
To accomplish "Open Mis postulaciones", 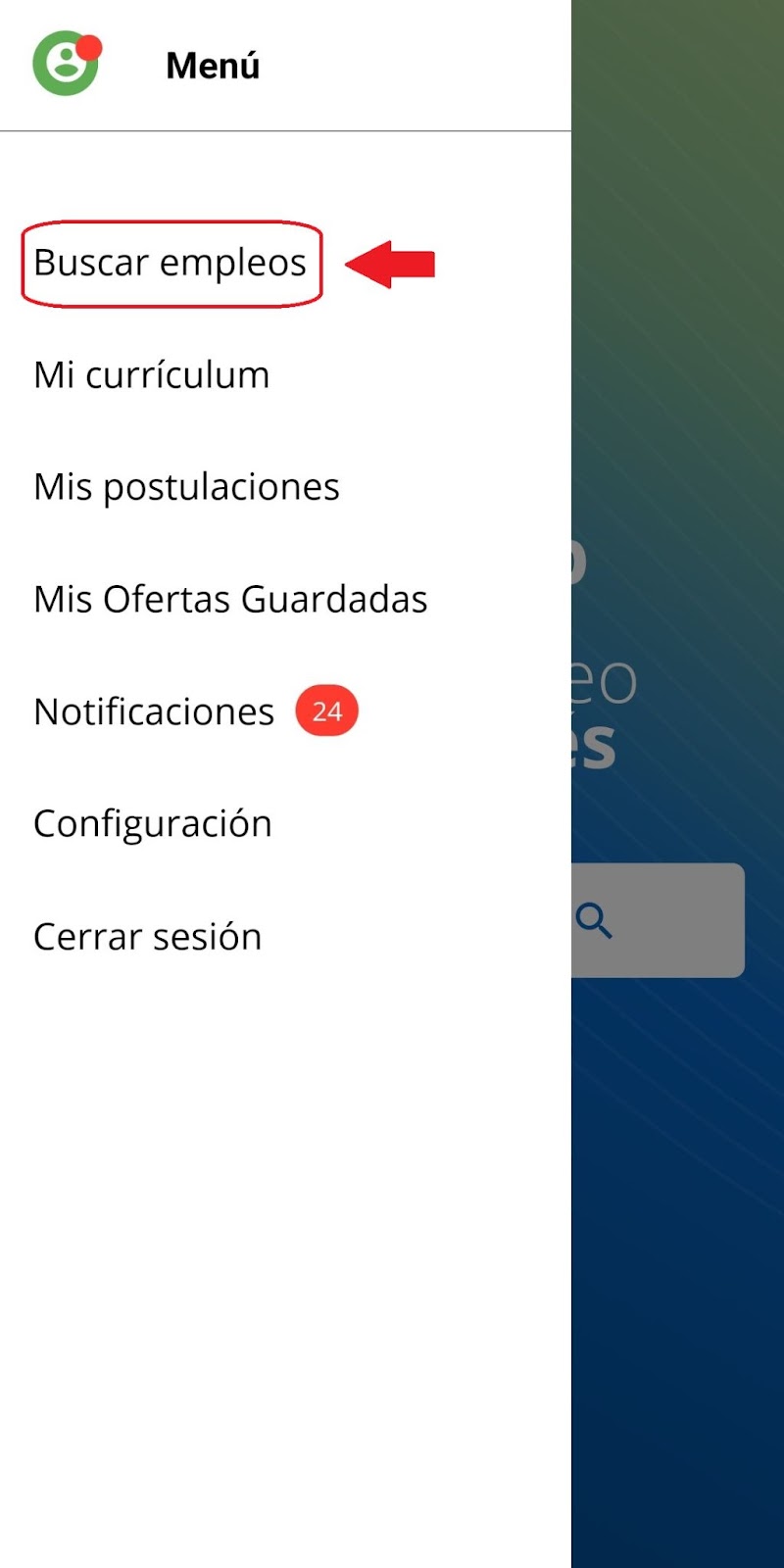I will (x=187, y=487).
